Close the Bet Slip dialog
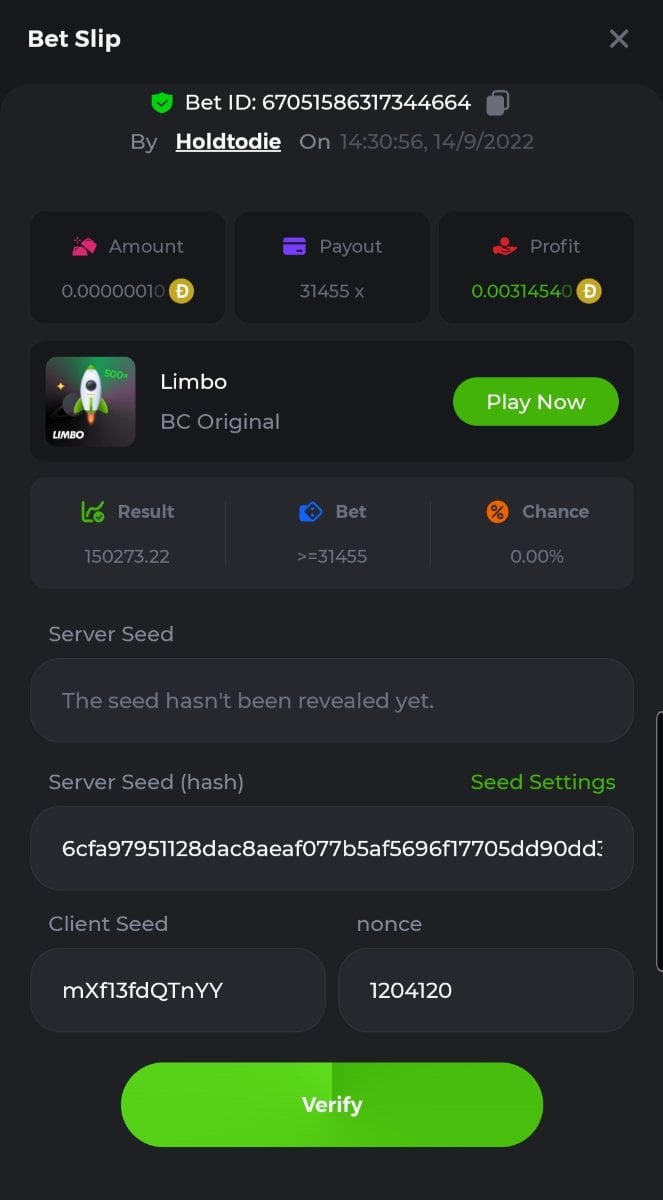 (x=619, y=39)
